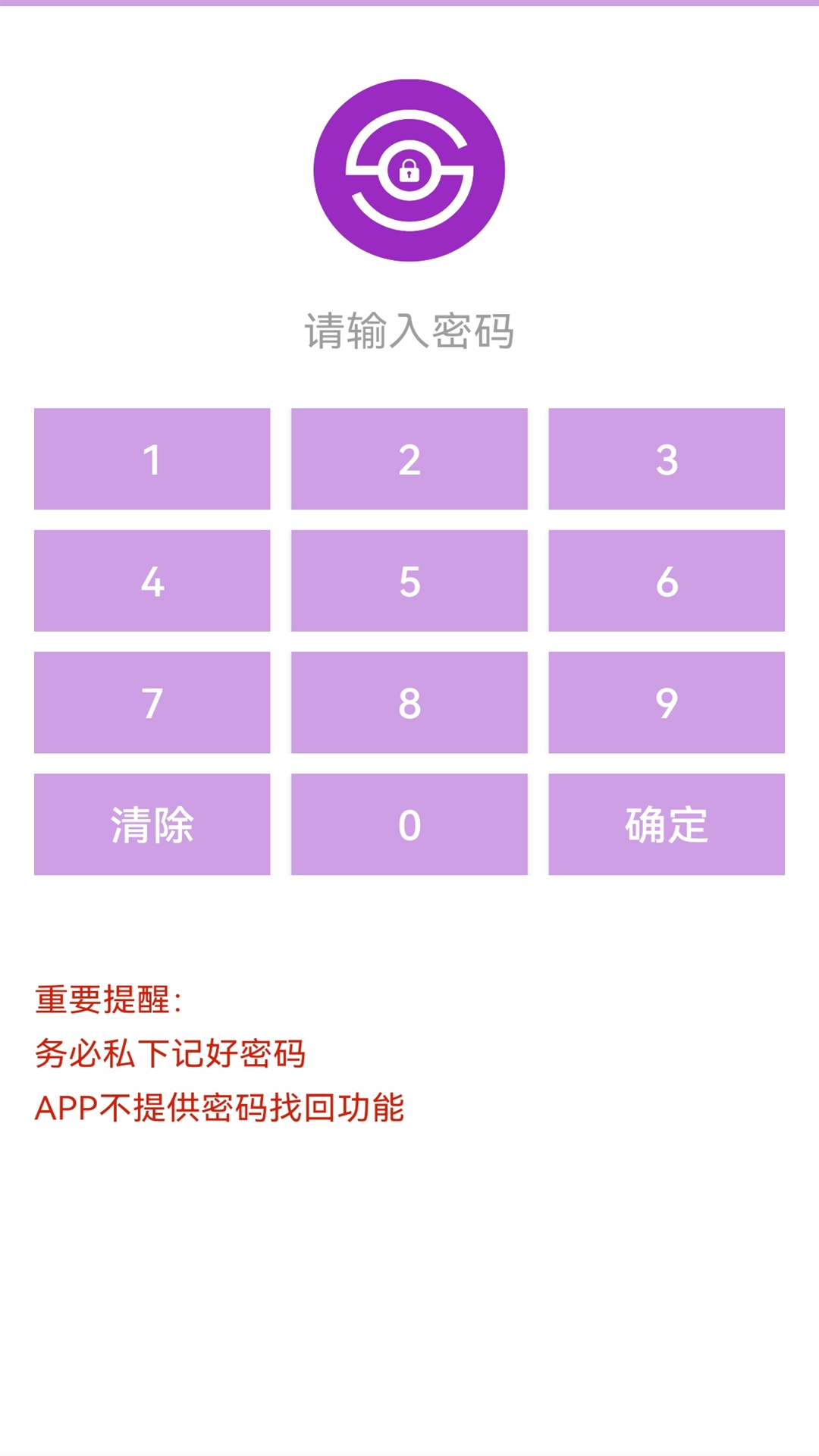Image resolution: width=819 pixels, height=1456 pixels.
Task: Click the lock symbol inside the app logo
Action: tap(409, 171)
